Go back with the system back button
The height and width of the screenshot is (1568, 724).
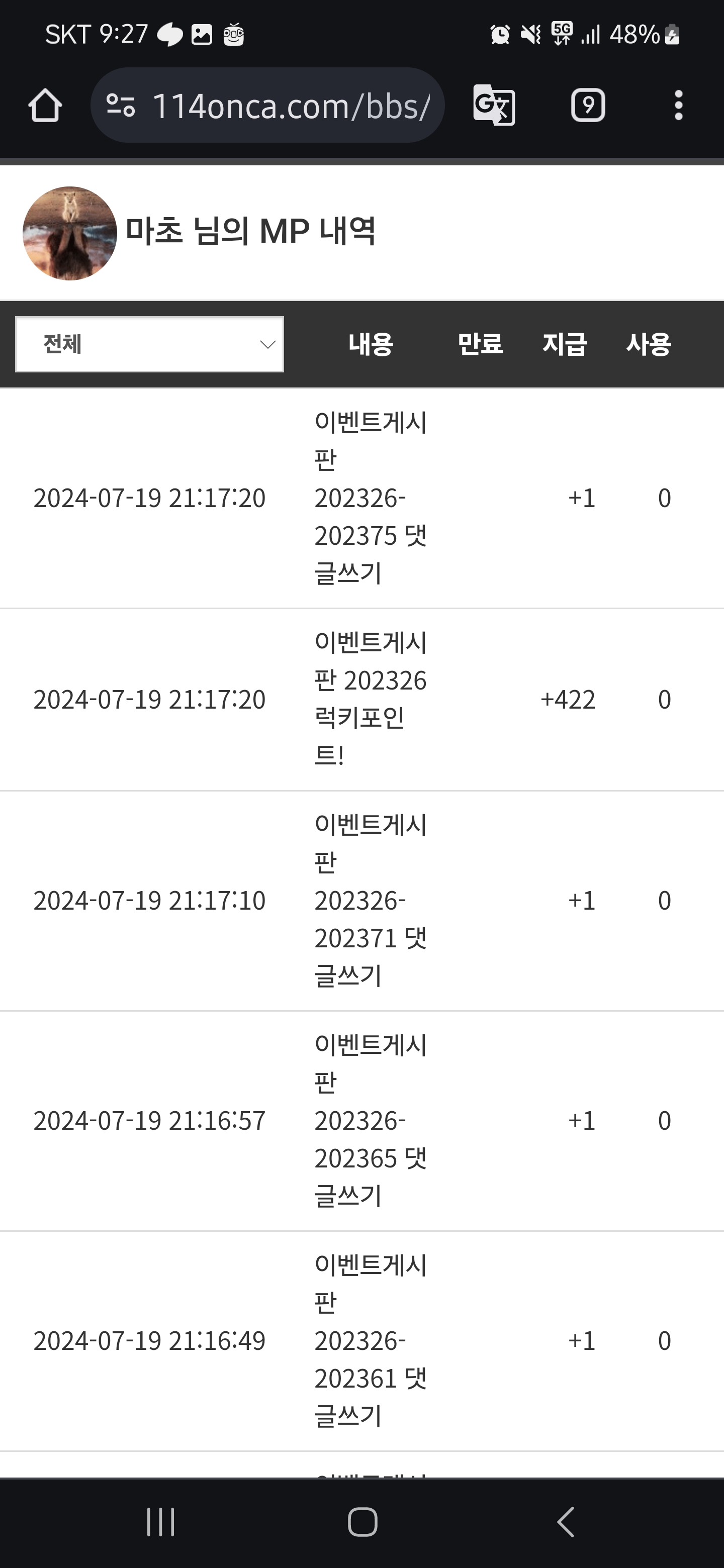click(566, 1522)
